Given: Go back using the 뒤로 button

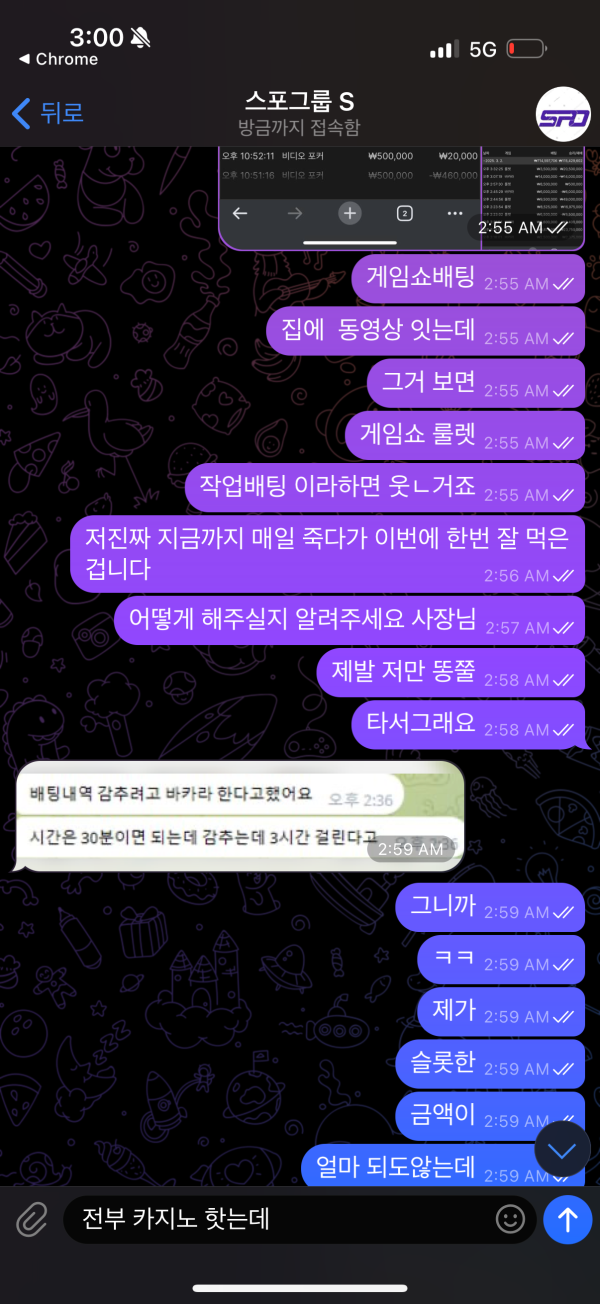Looking at the screenshot, I should coord(46,113).
